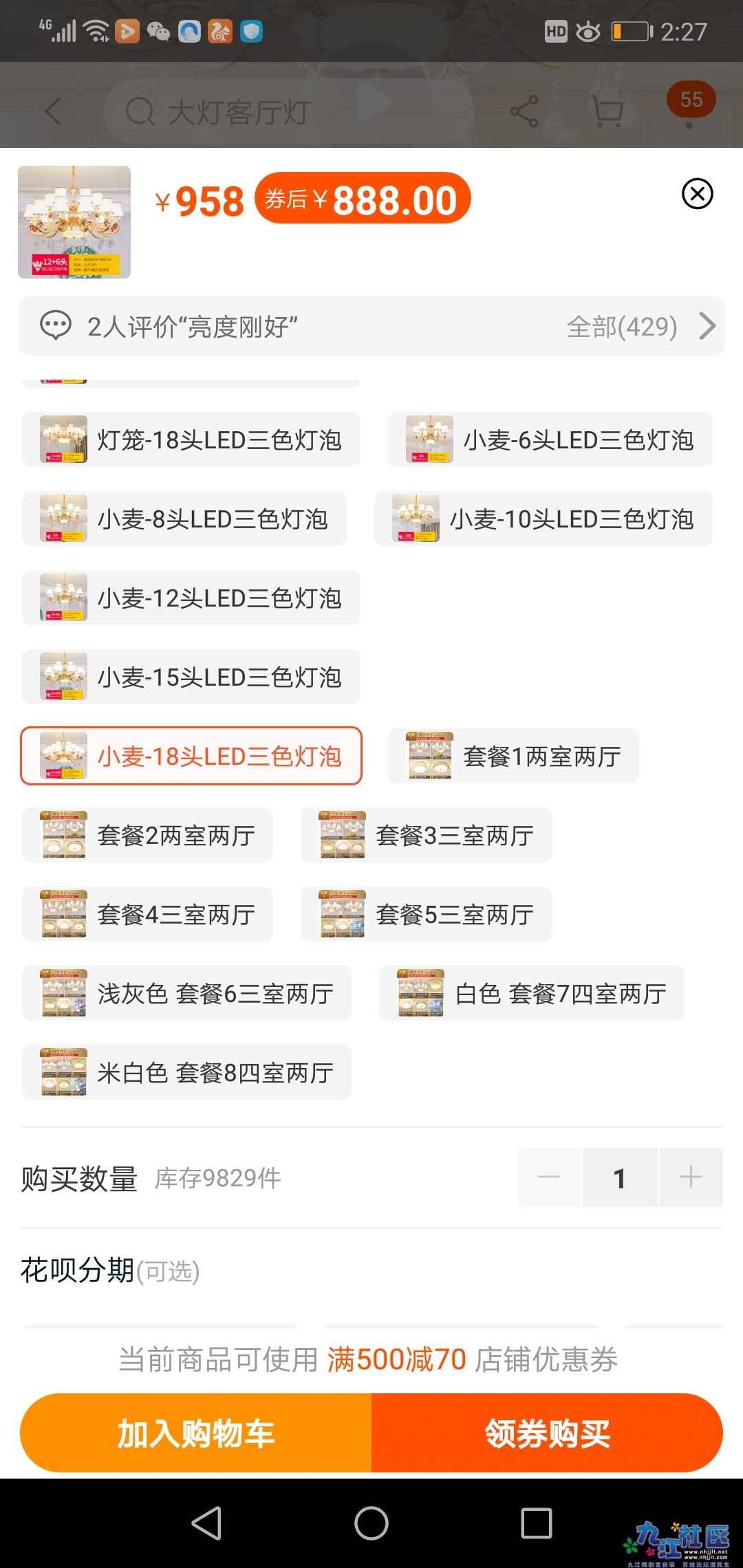Select 小麦-15头LED三色灯泡 variant
The height and width of the screenshot is (1568, 743).
pyautogui.click(x=191, y=677)
